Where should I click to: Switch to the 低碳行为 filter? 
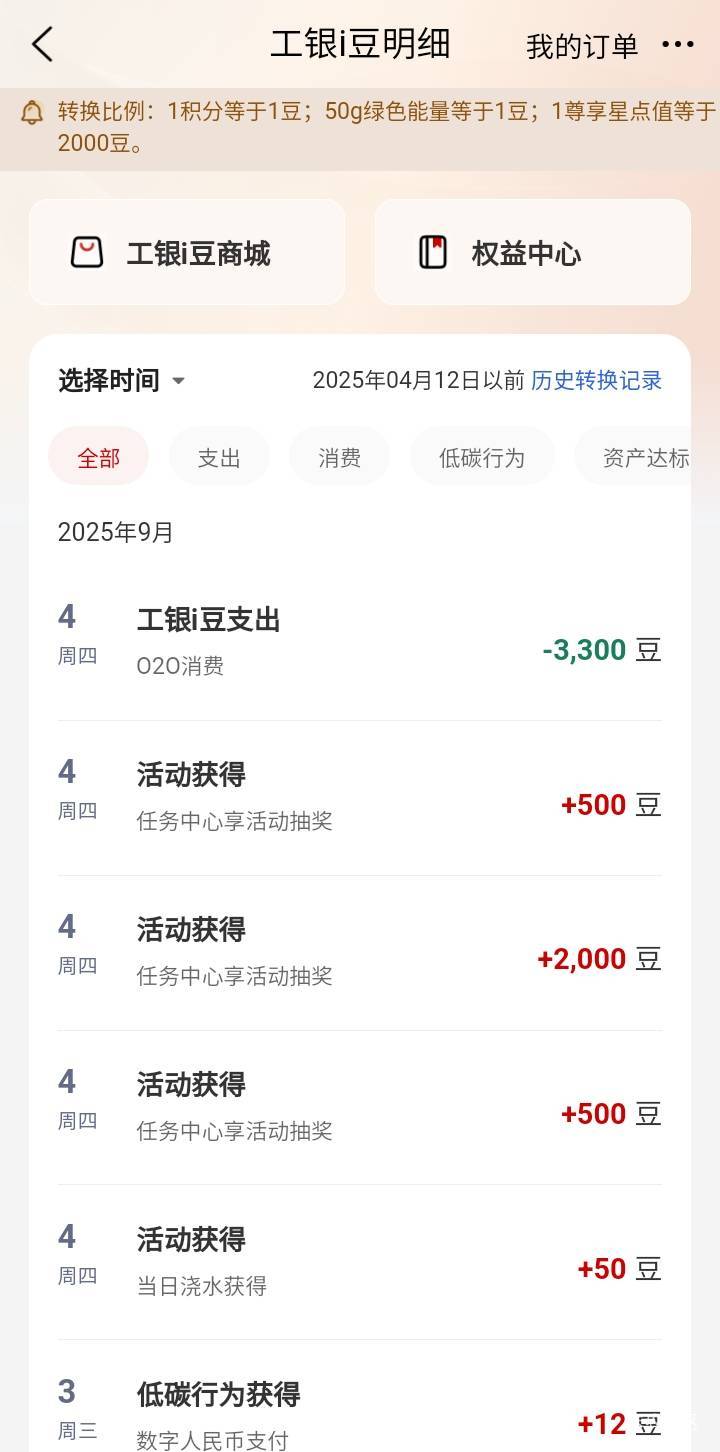[x=482, y=457]
